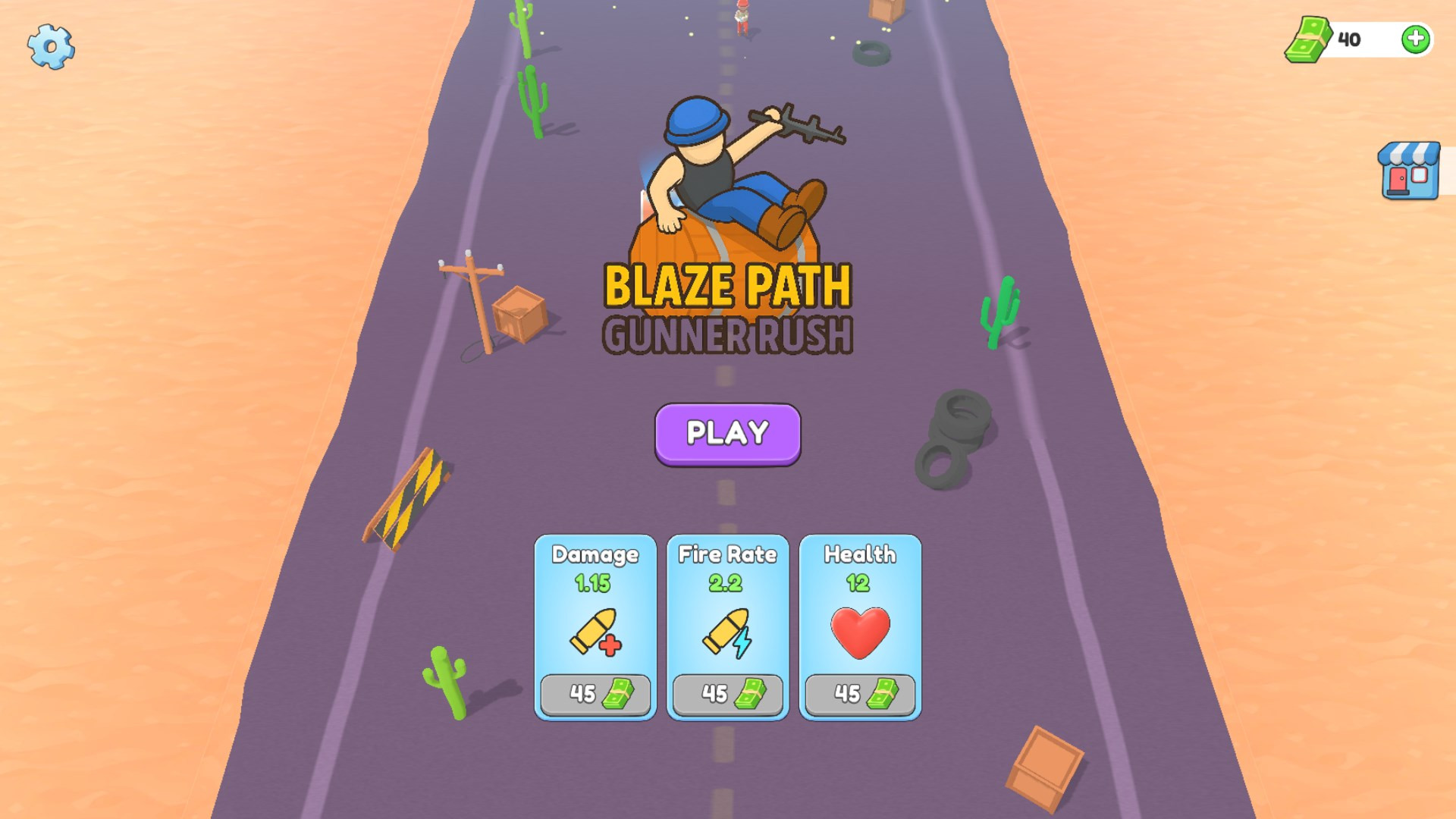Upgrade Damage for 45 cash
1456x819 pixels.
[x=595, y=694]
